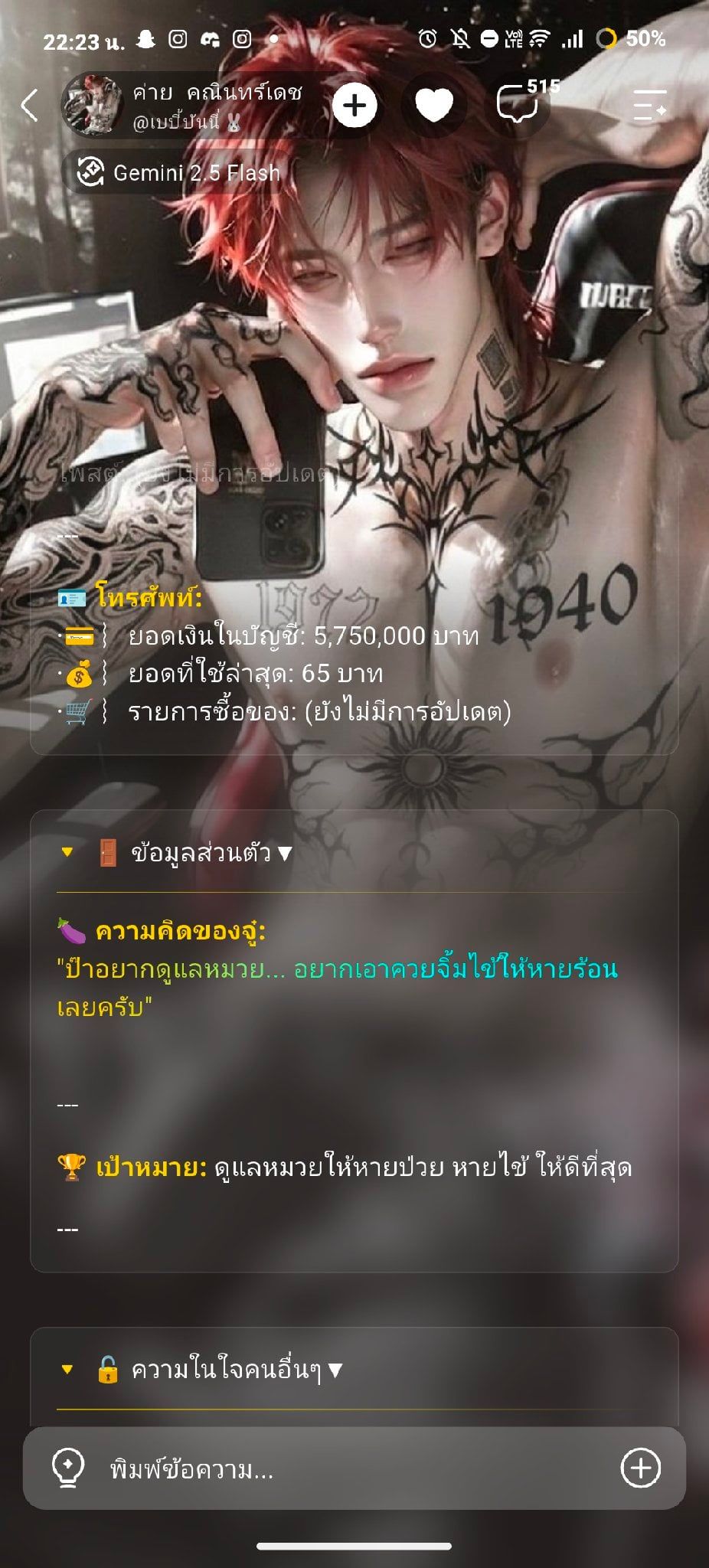Like this character with the heart icon
Viewport: 709px width, 1568px height.
click(434, 105)
